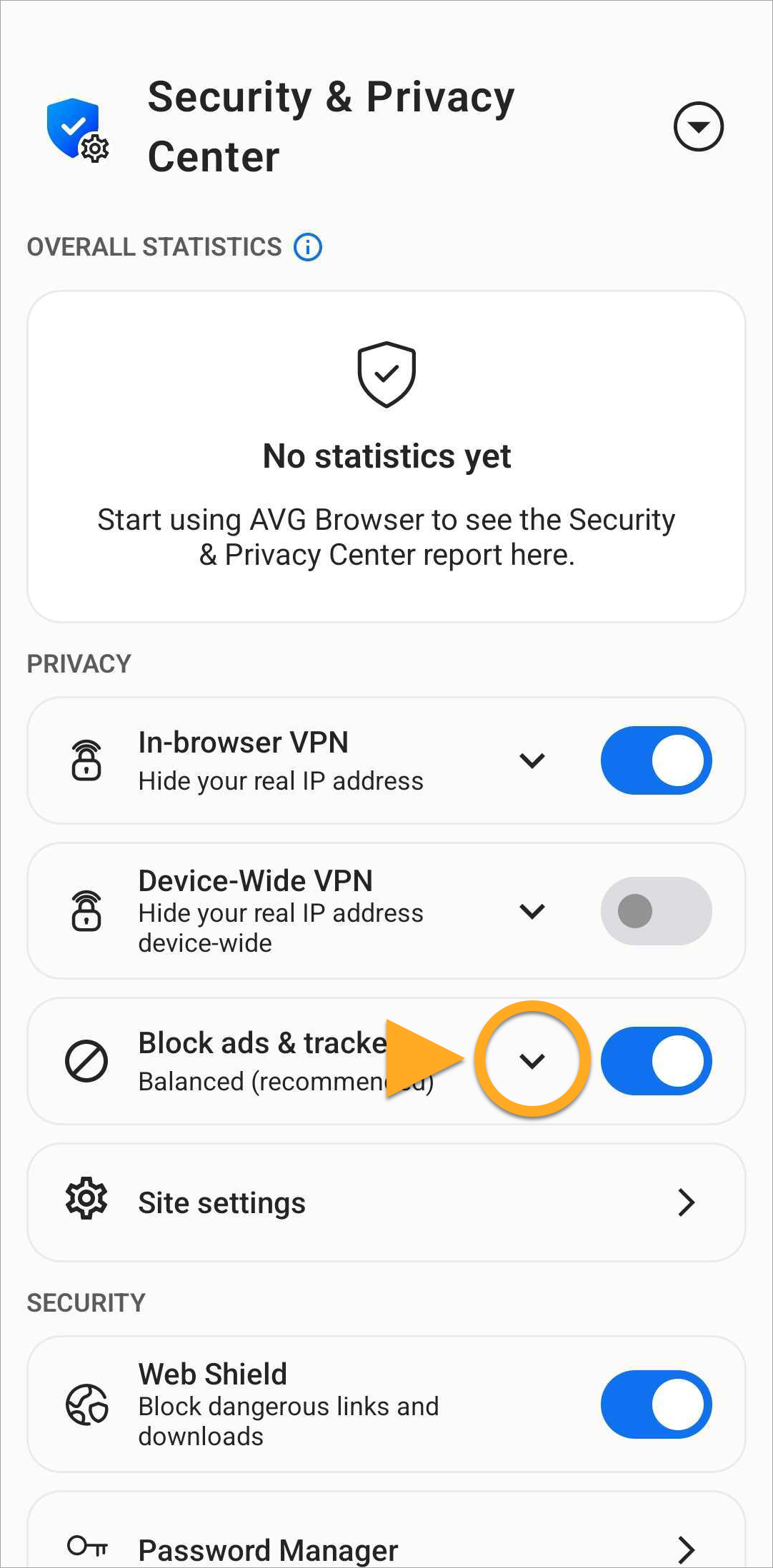Expand Block ads & trackers options
Viewport: 773px width, 1568px height.
click(532, 1061)
